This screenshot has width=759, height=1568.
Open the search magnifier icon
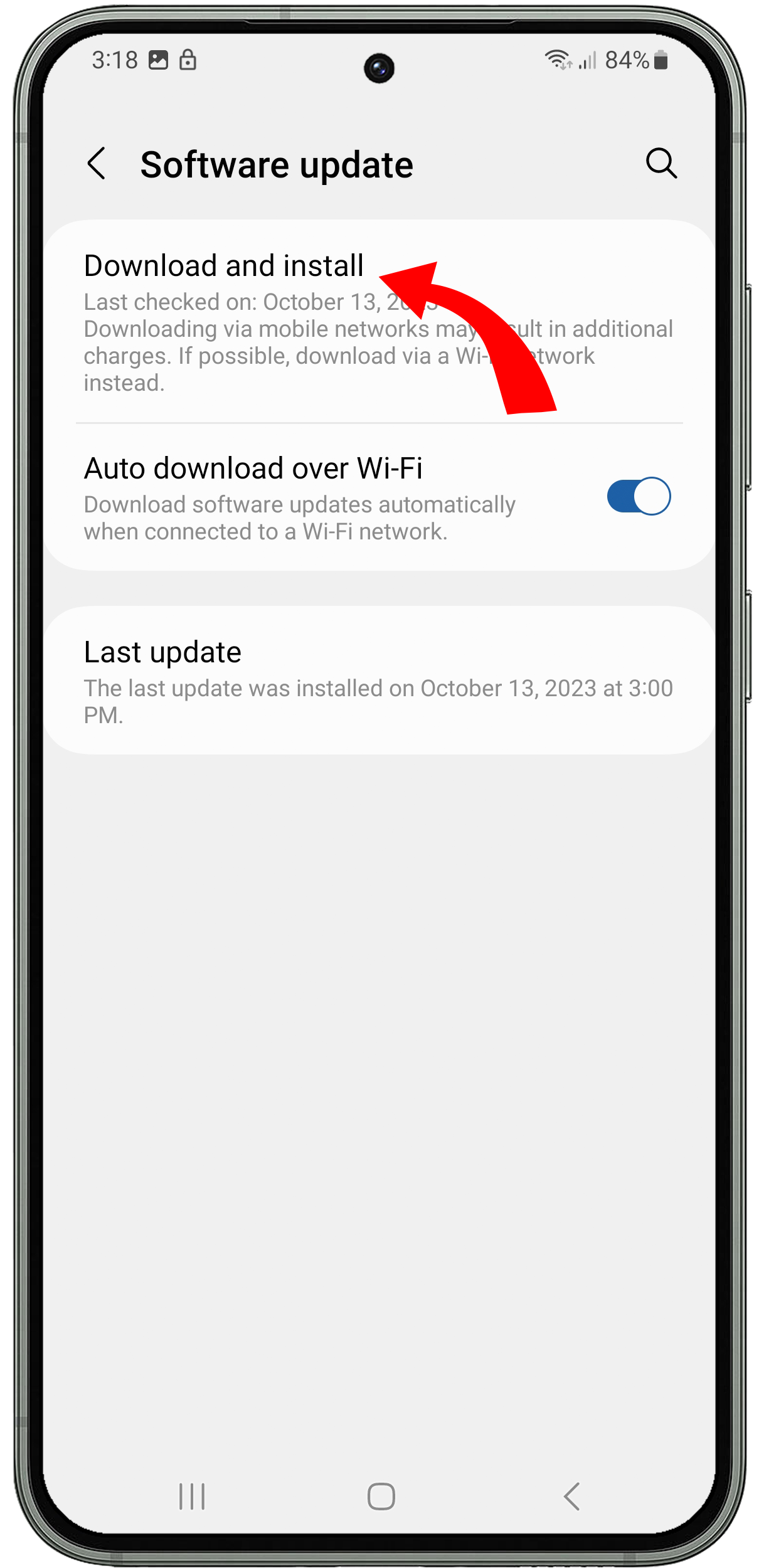click(661, 164)
